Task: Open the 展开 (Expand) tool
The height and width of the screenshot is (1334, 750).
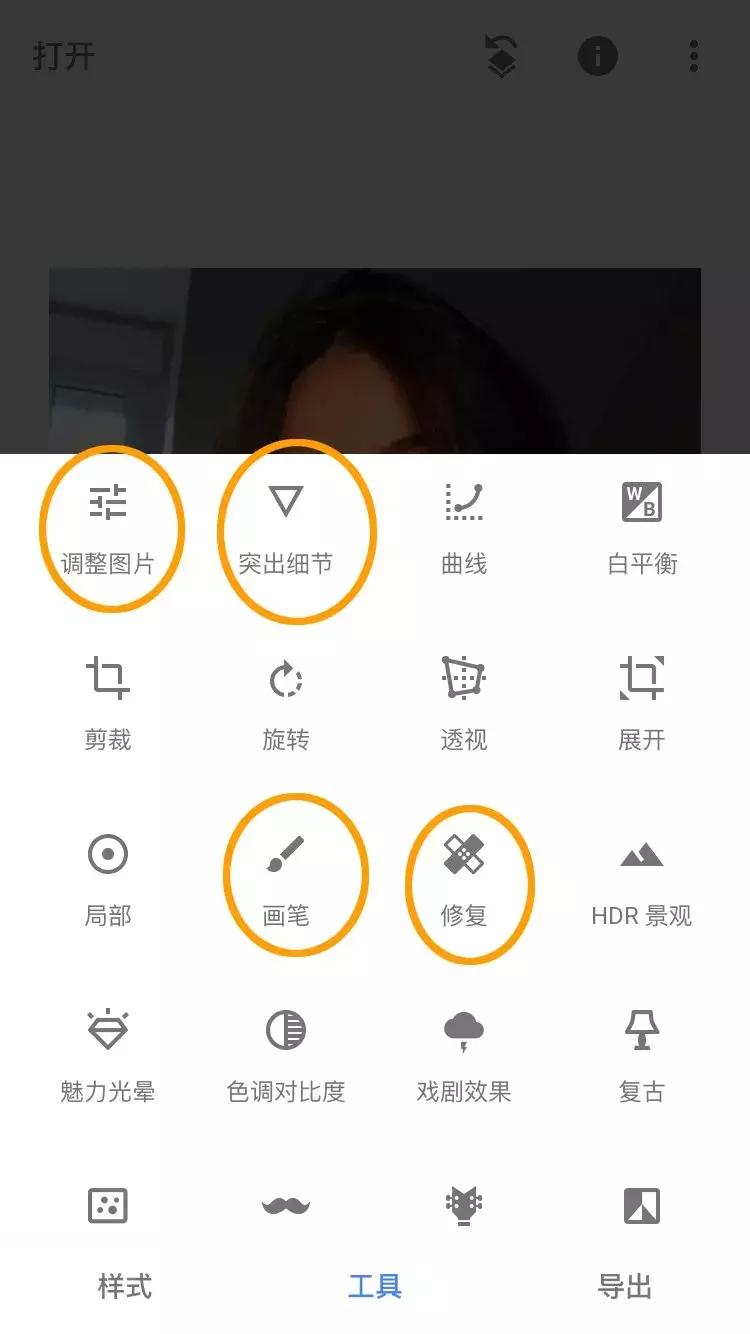Action: (x=640, y=700)
